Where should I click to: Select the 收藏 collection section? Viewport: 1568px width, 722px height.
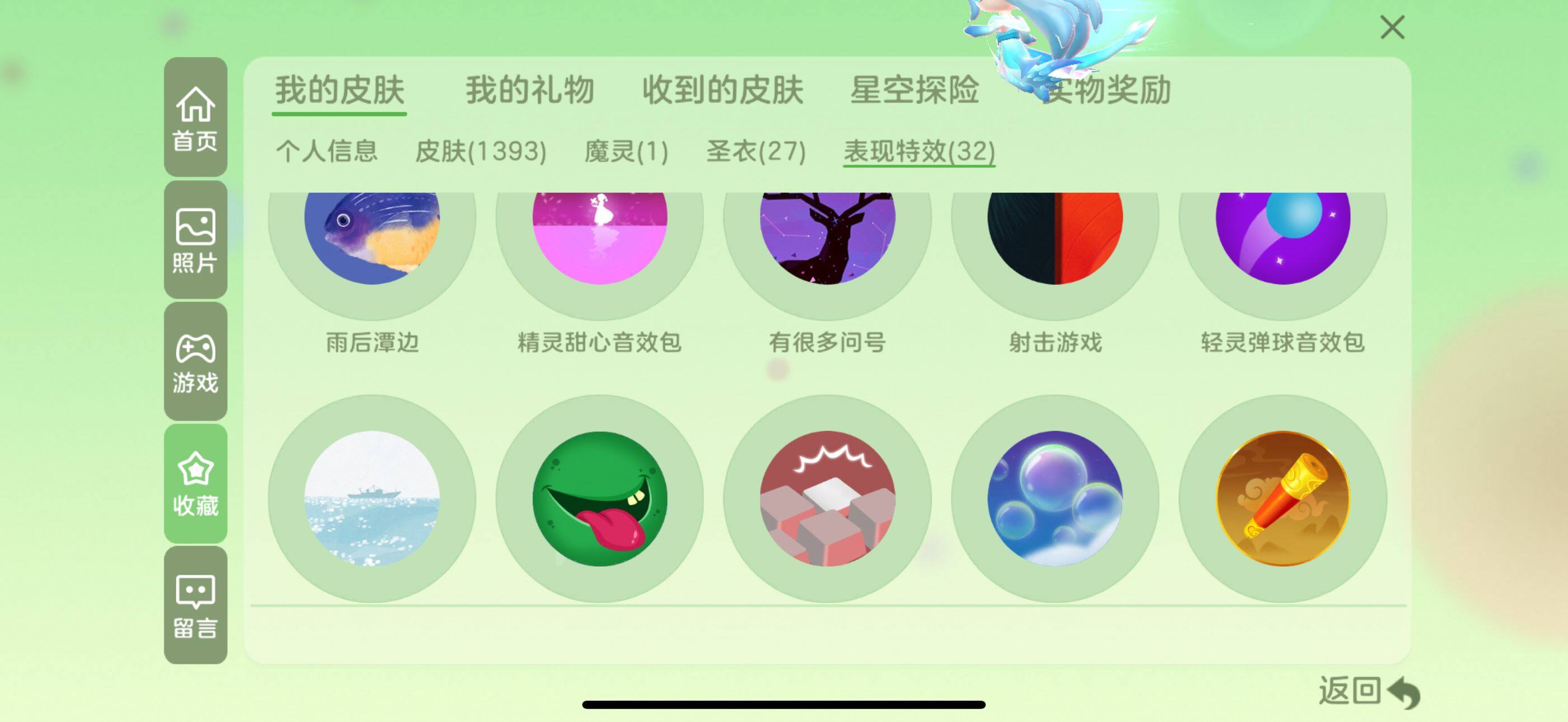[195, 483]
